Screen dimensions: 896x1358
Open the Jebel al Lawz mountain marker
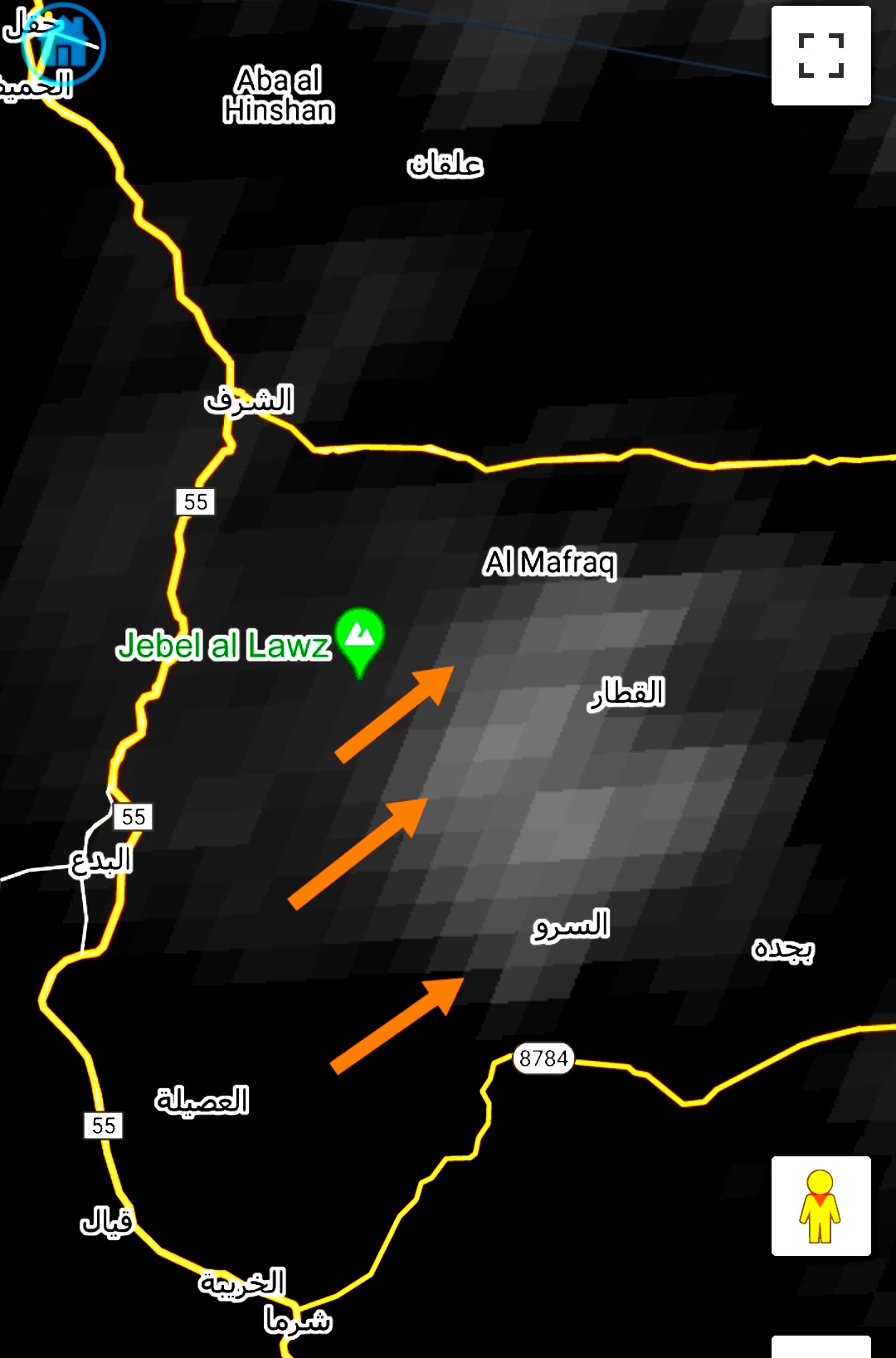359,637
